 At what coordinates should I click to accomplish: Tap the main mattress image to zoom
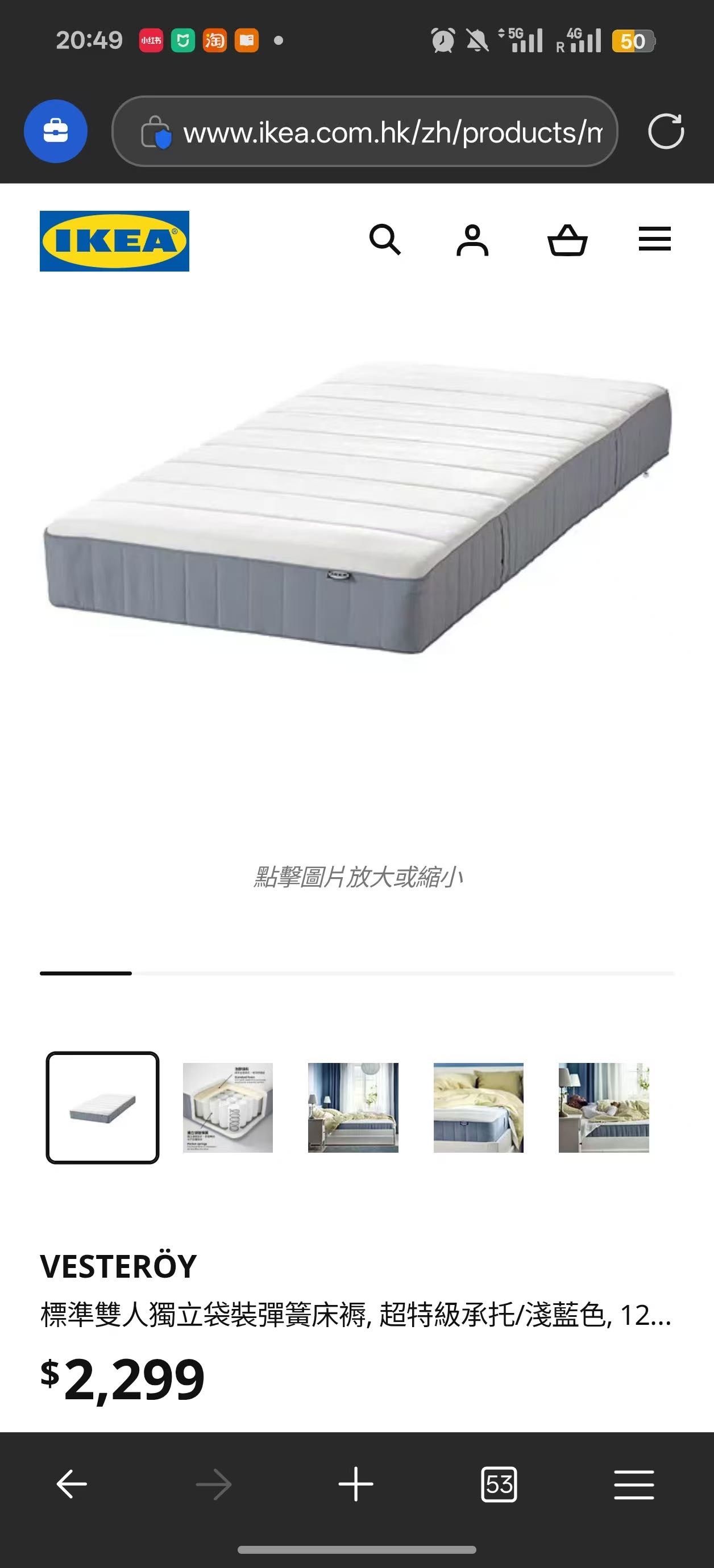click(357, 508)
